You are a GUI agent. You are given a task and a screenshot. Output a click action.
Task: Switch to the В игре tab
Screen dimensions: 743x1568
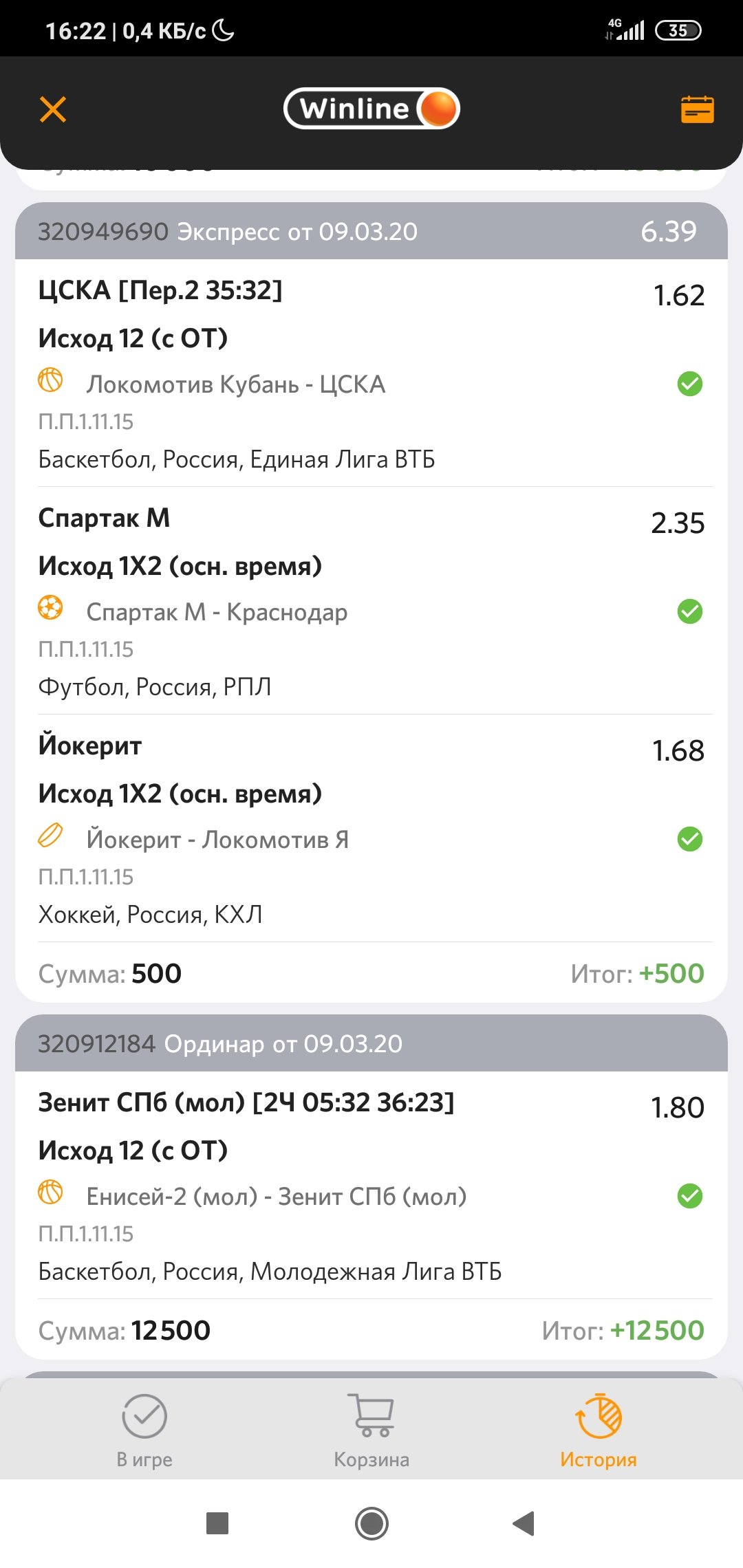(x=144, y=1430)
